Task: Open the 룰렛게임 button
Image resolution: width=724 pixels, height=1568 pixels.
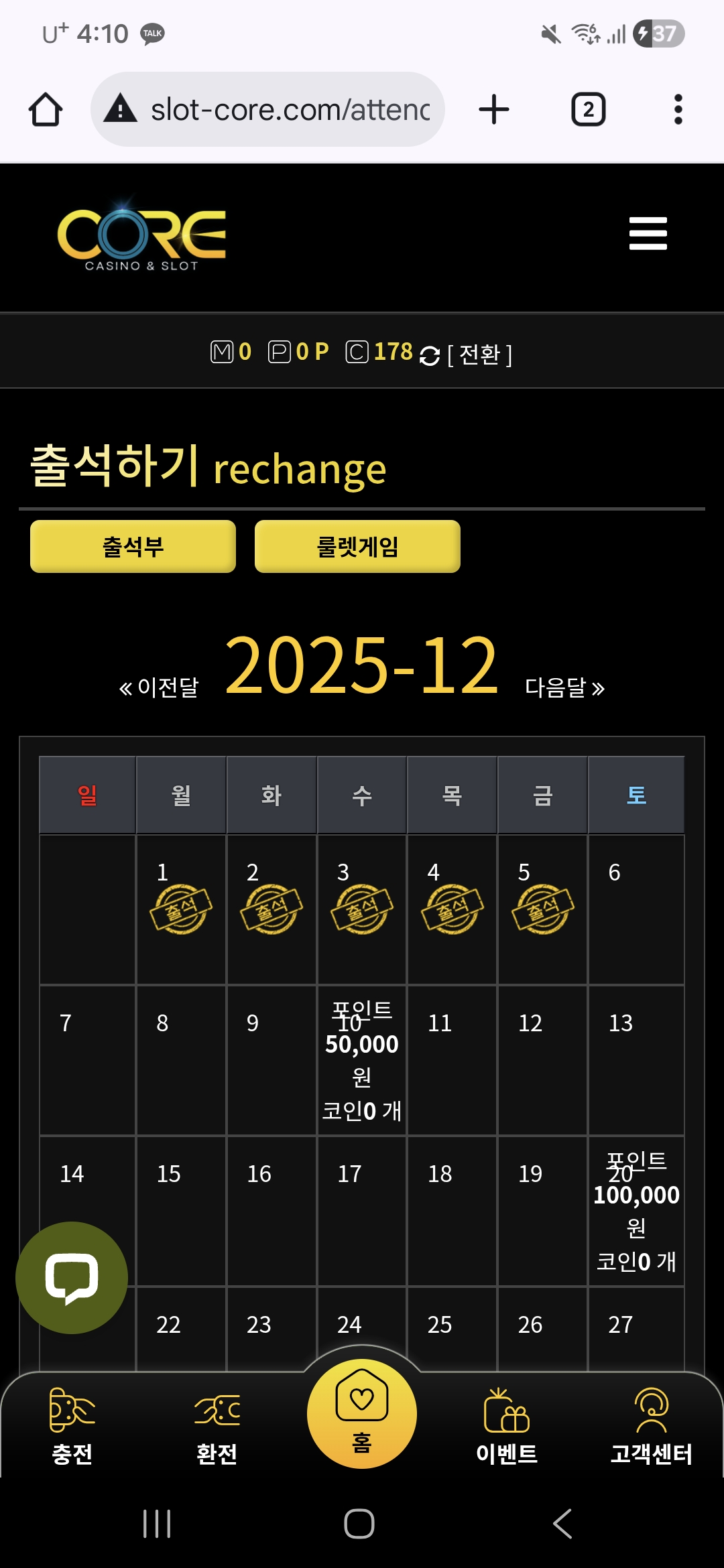Action: [357, 547]
